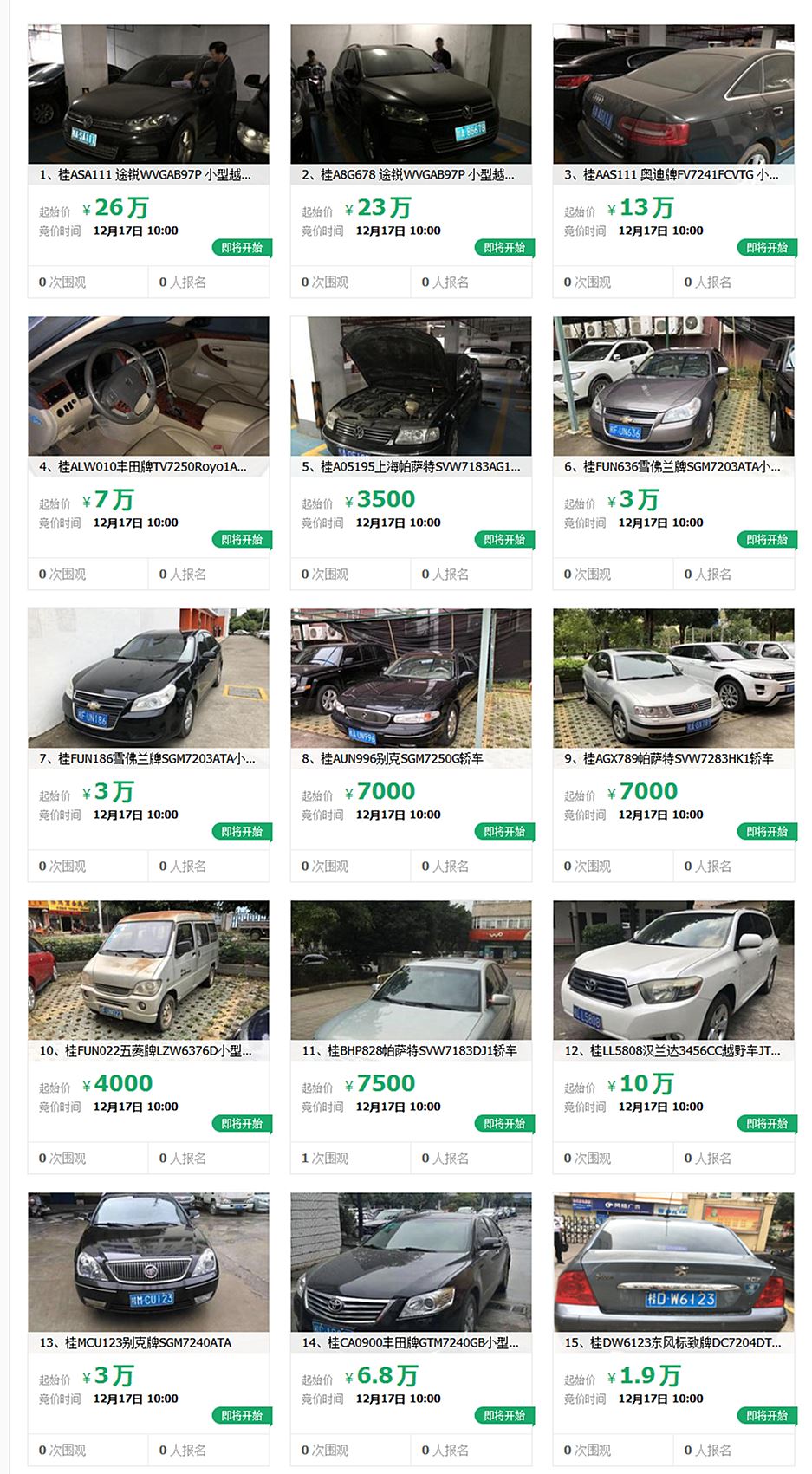Viewport: 812px width, 1474px height.
Task: View the 桂A8G678 途锐 auction item
Action: pyautogui.click(x=408, y=174)
